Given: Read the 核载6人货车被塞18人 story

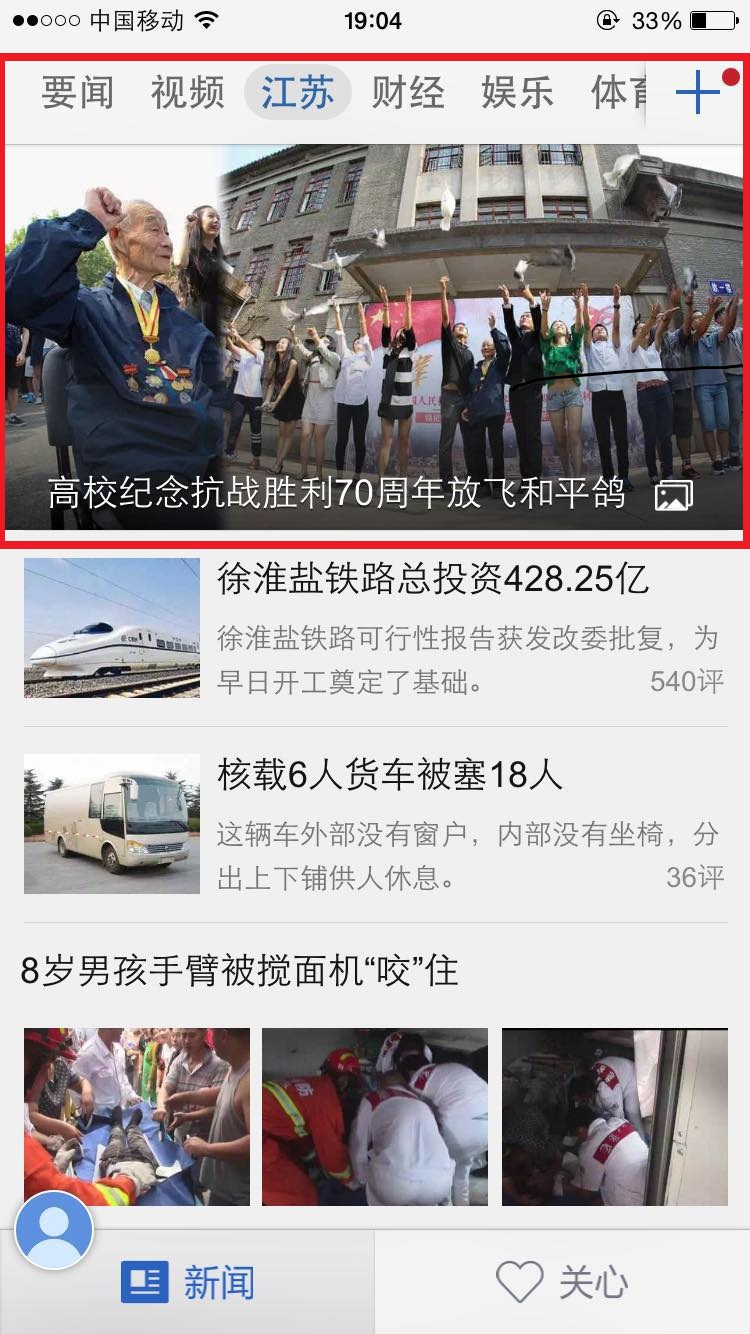Looking at the screenshot, I should point(390,775).
